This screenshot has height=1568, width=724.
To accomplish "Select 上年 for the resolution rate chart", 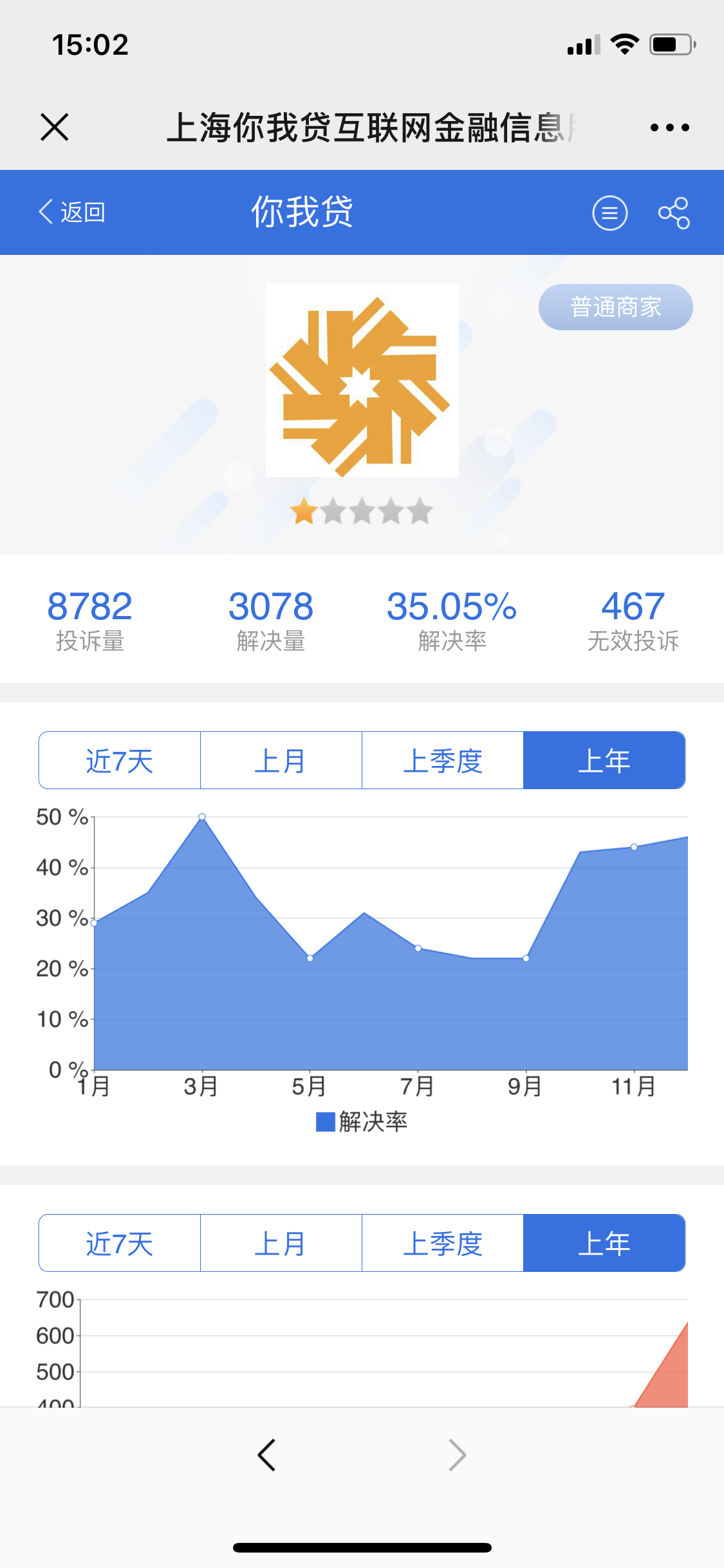I will point(604,760).
